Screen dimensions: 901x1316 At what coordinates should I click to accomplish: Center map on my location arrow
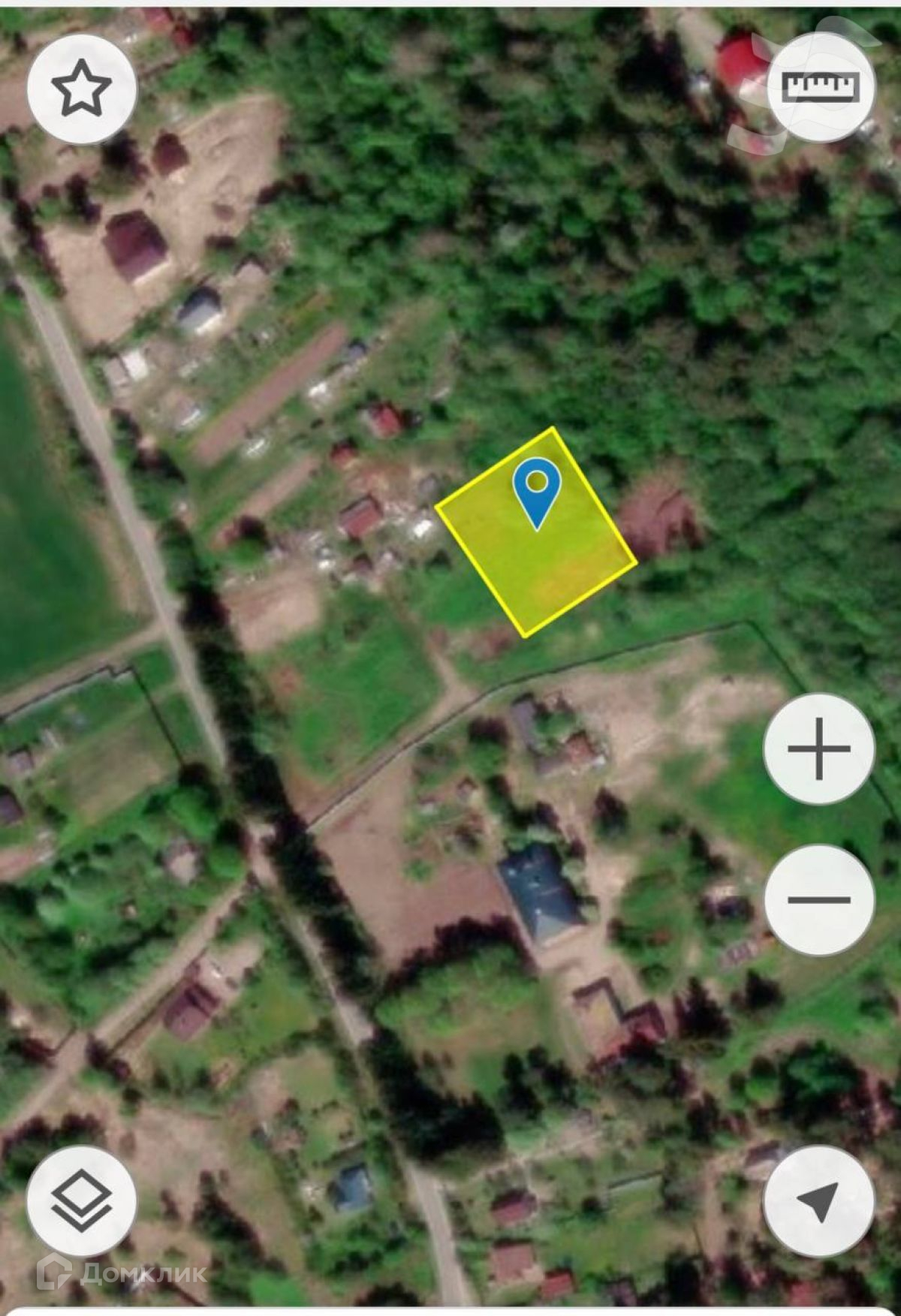(819, 1202)
